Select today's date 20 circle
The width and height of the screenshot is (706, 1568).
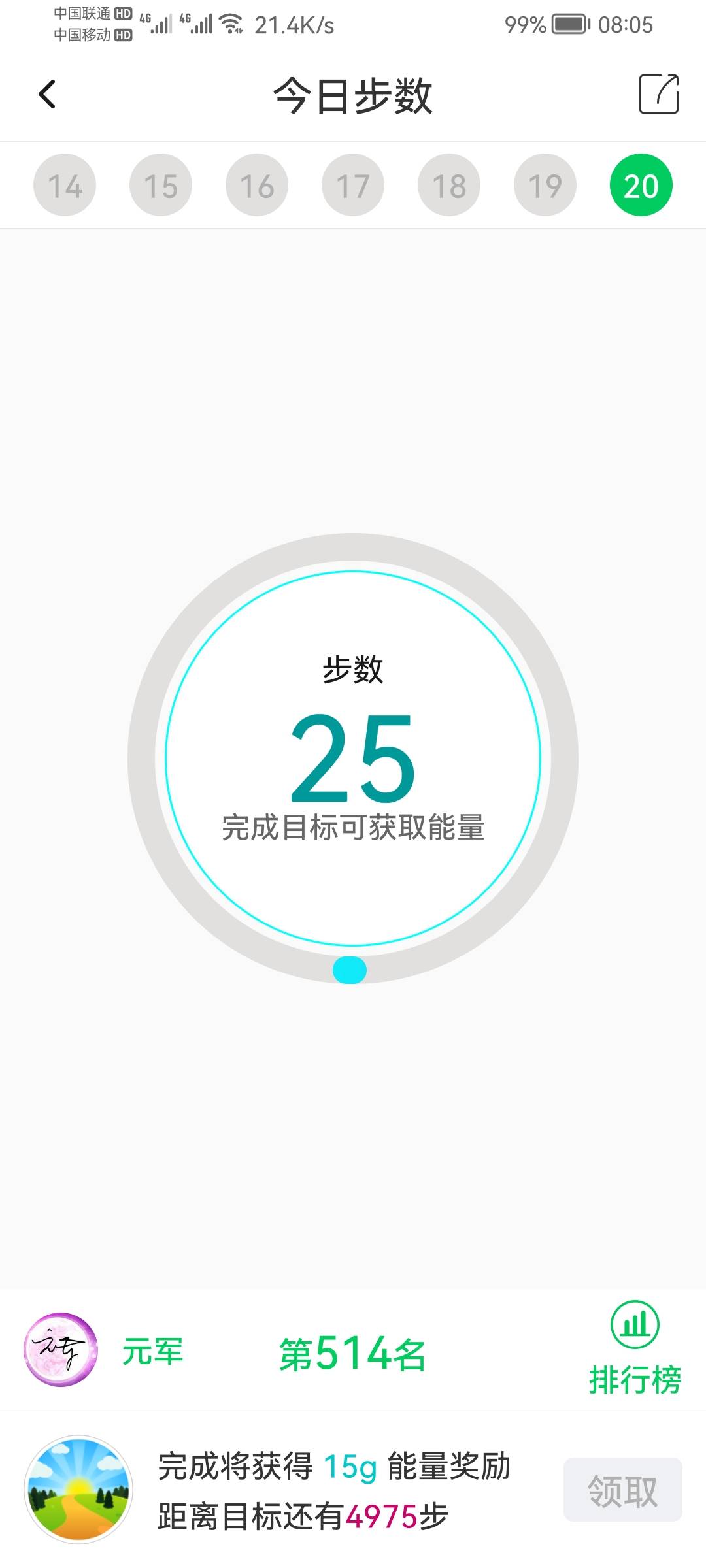(641, 184)
